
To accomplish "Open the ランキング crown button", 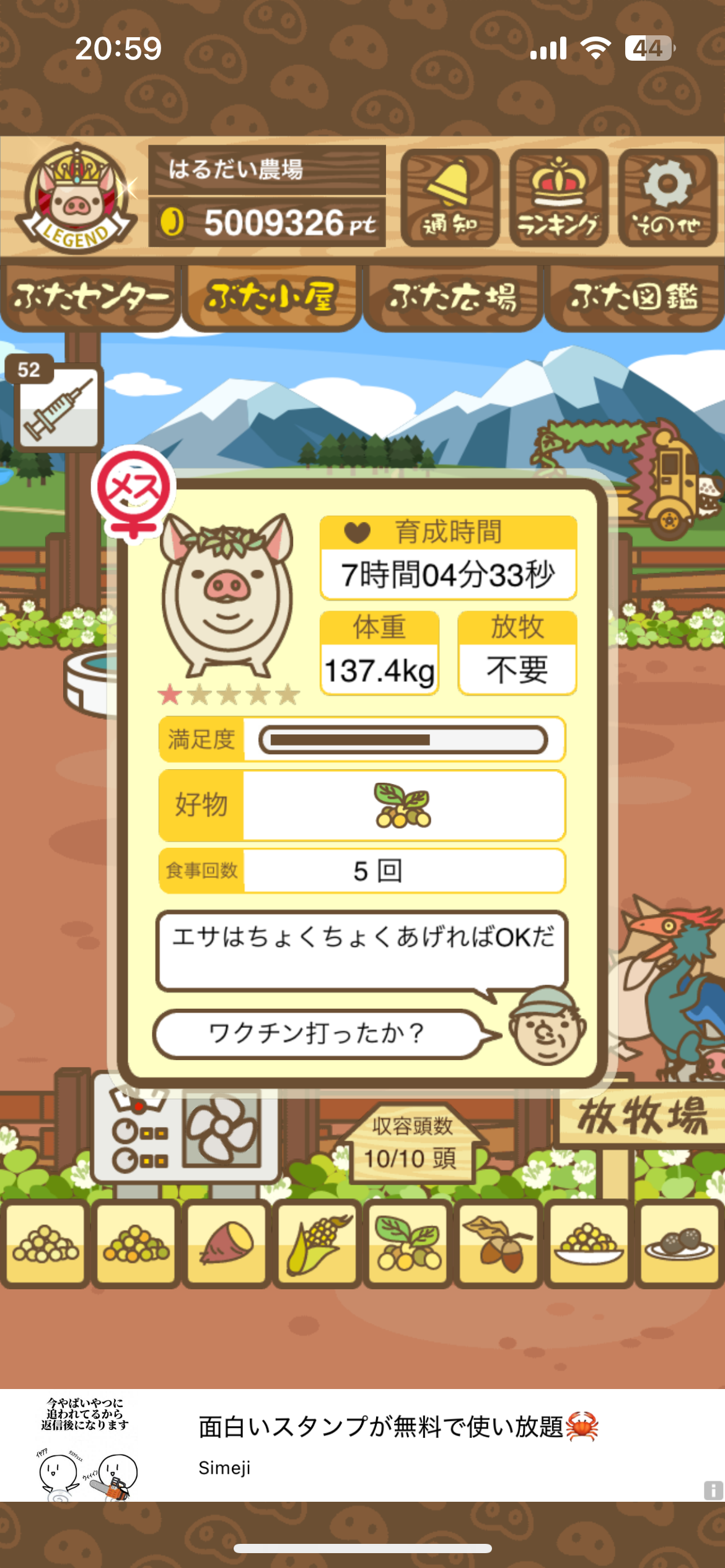I will pos(558,198).
